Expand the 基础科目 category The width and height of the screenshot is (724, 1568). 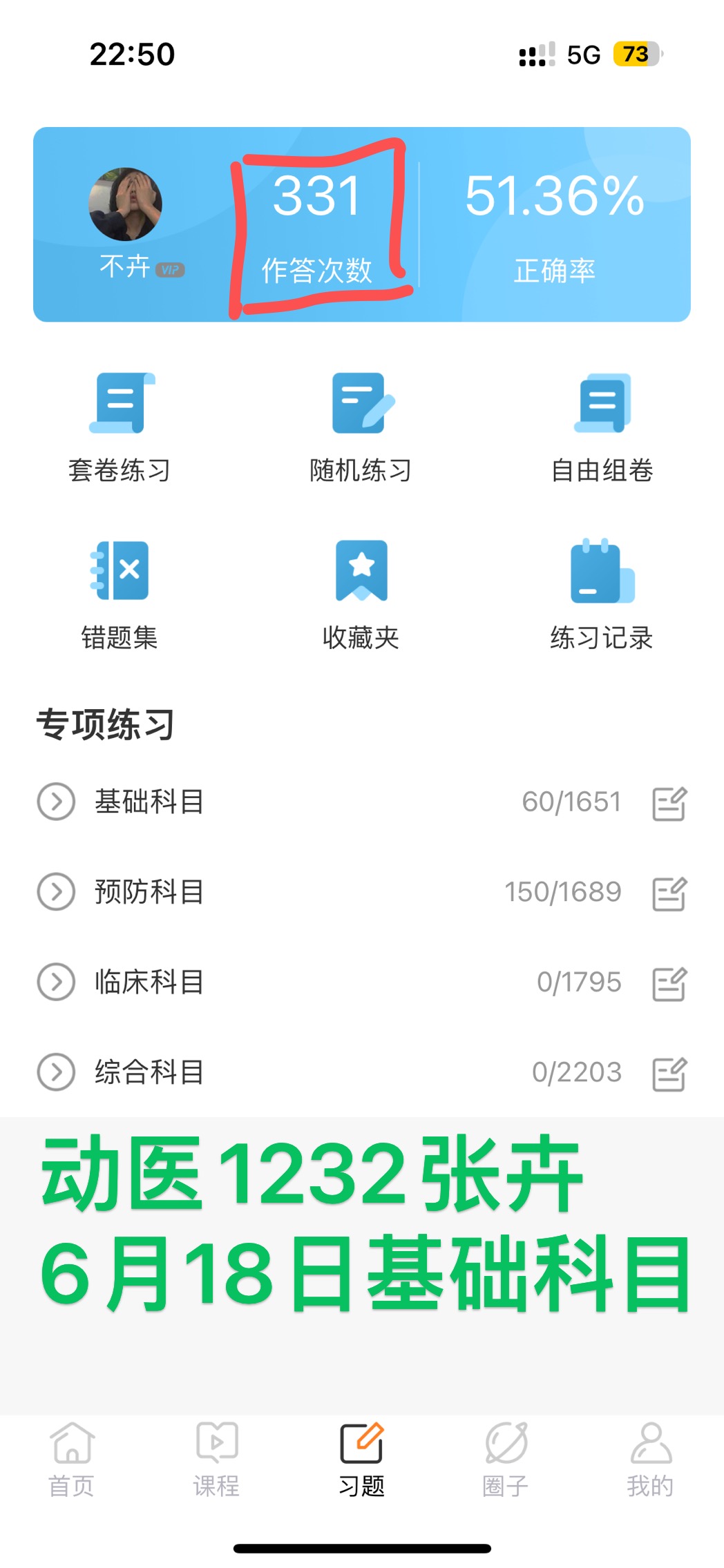coord(56,802)
